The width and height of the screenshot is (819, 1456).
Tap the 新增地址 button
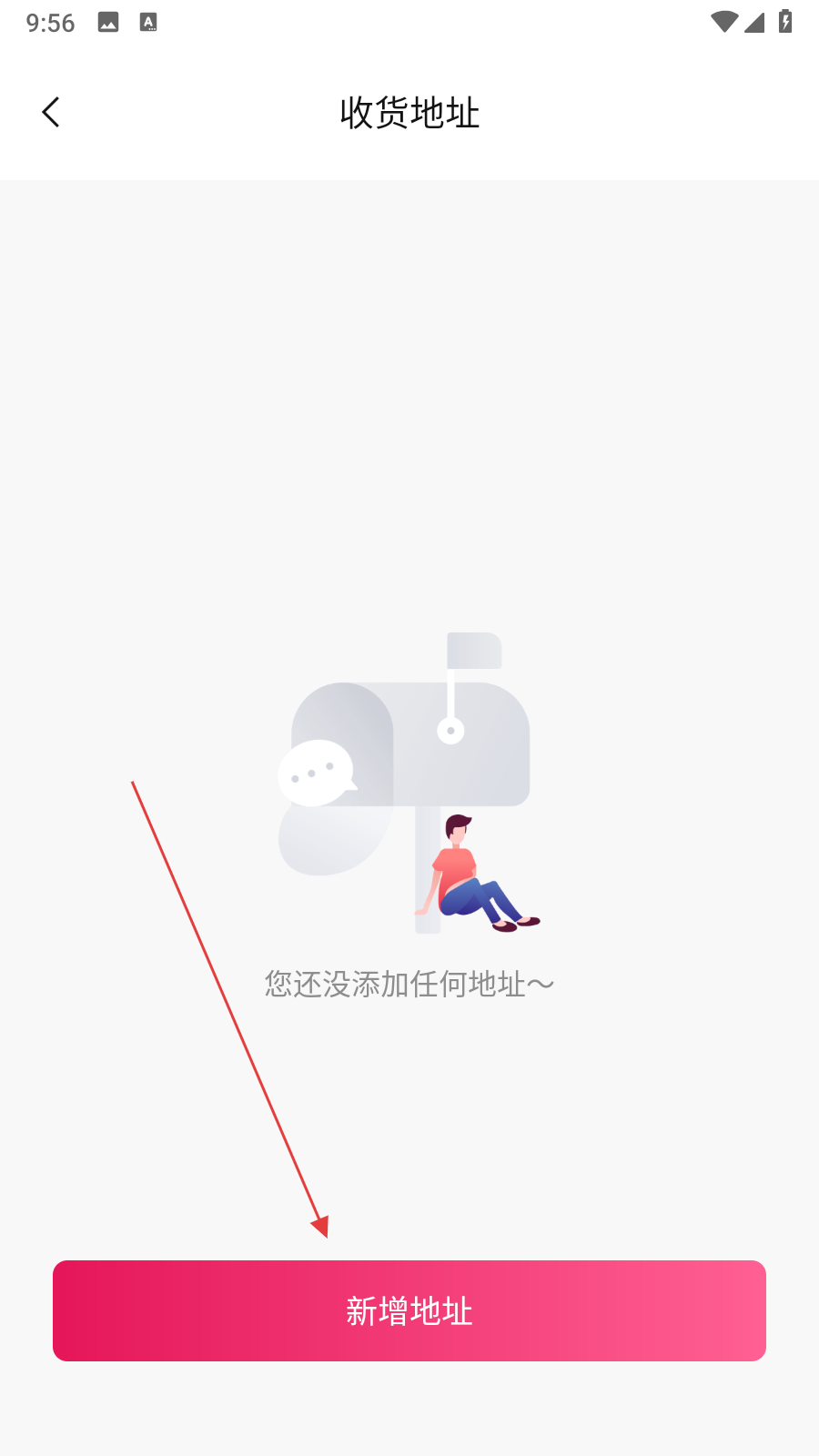tap(409, 1310)
